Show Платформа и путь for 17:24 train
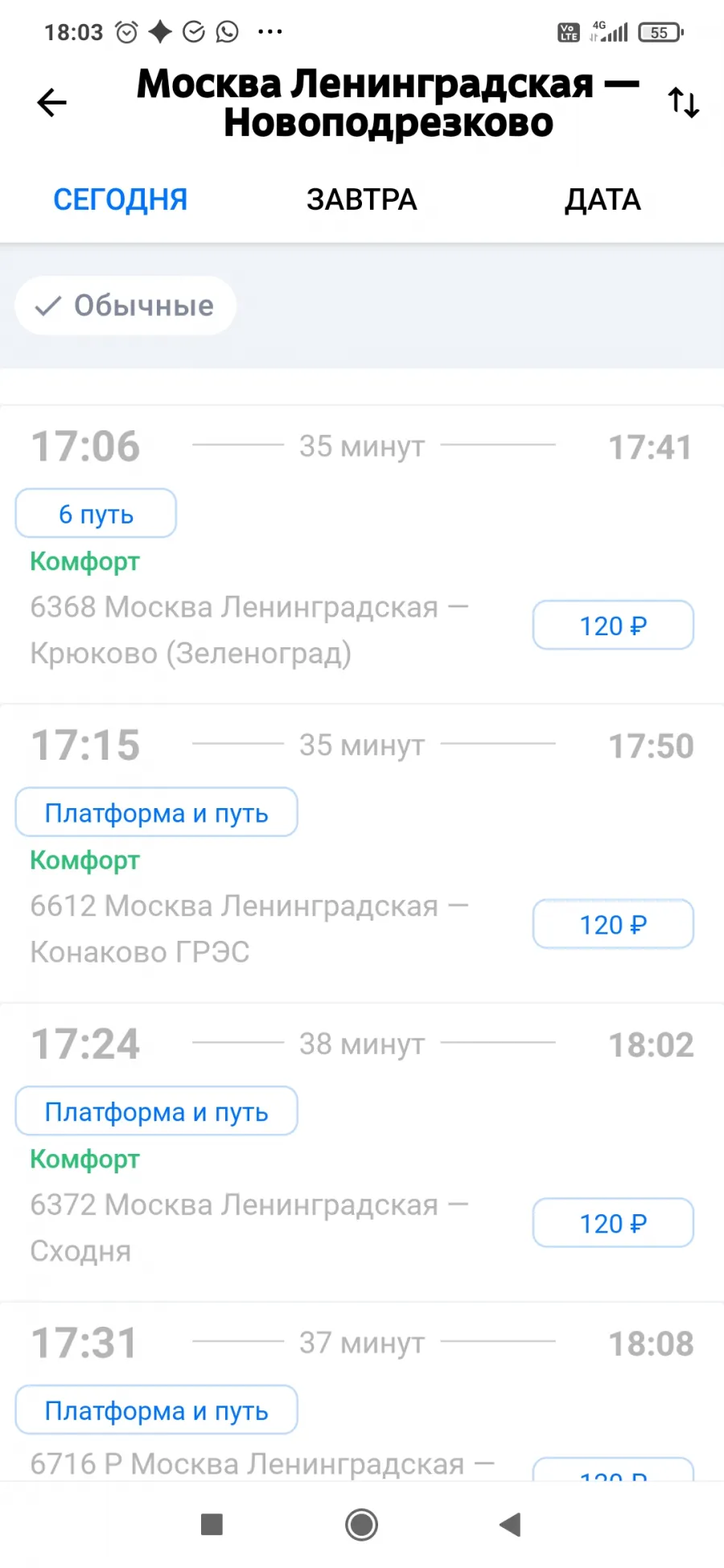The height and width of the screenshot is (1568, 724). 156,1111
